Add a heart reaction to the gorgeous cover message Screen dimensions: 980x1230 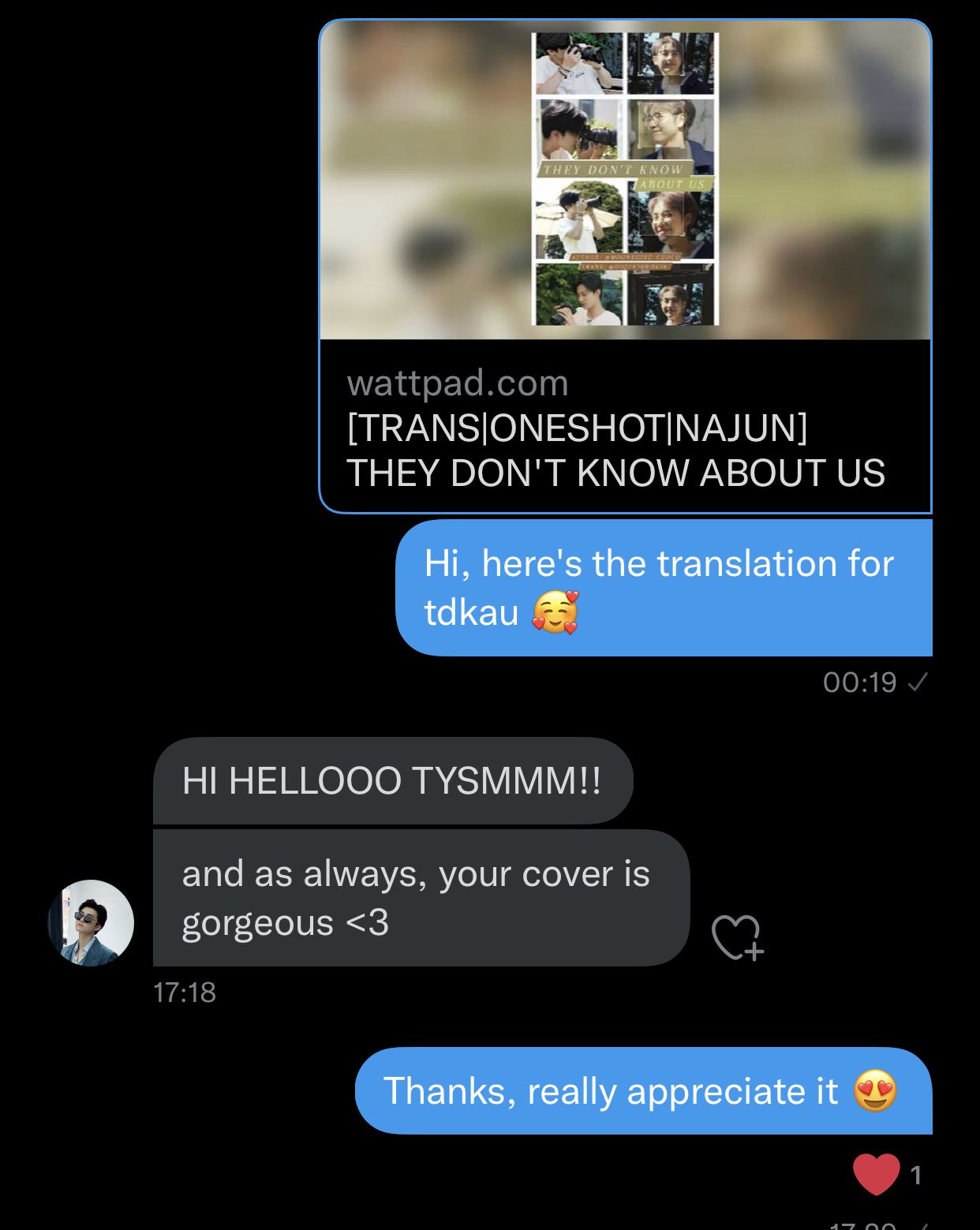pyautogui.click(x=737, y=937)
